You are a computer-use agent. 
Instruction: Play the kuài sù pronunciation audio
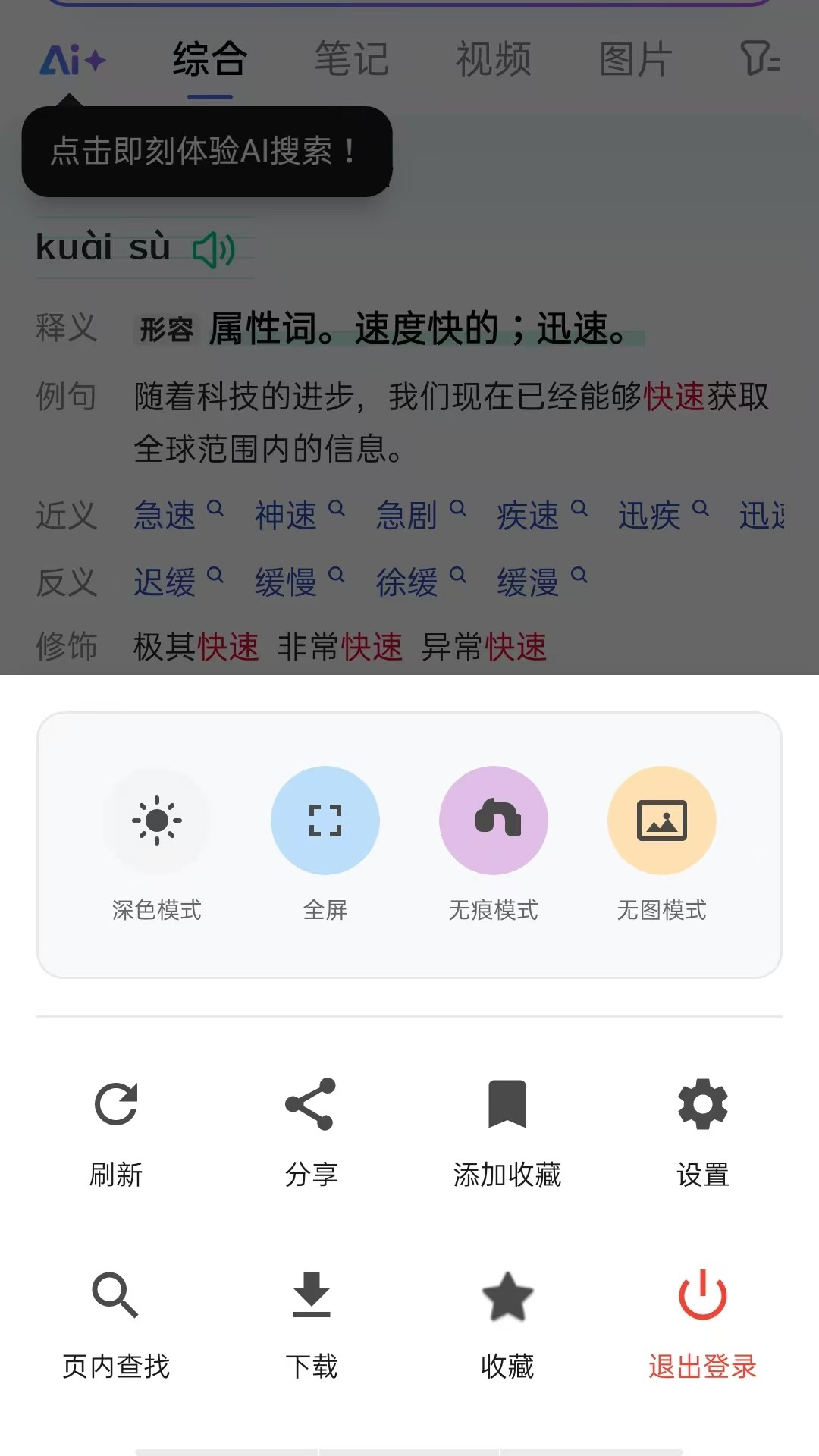point(213,249)
